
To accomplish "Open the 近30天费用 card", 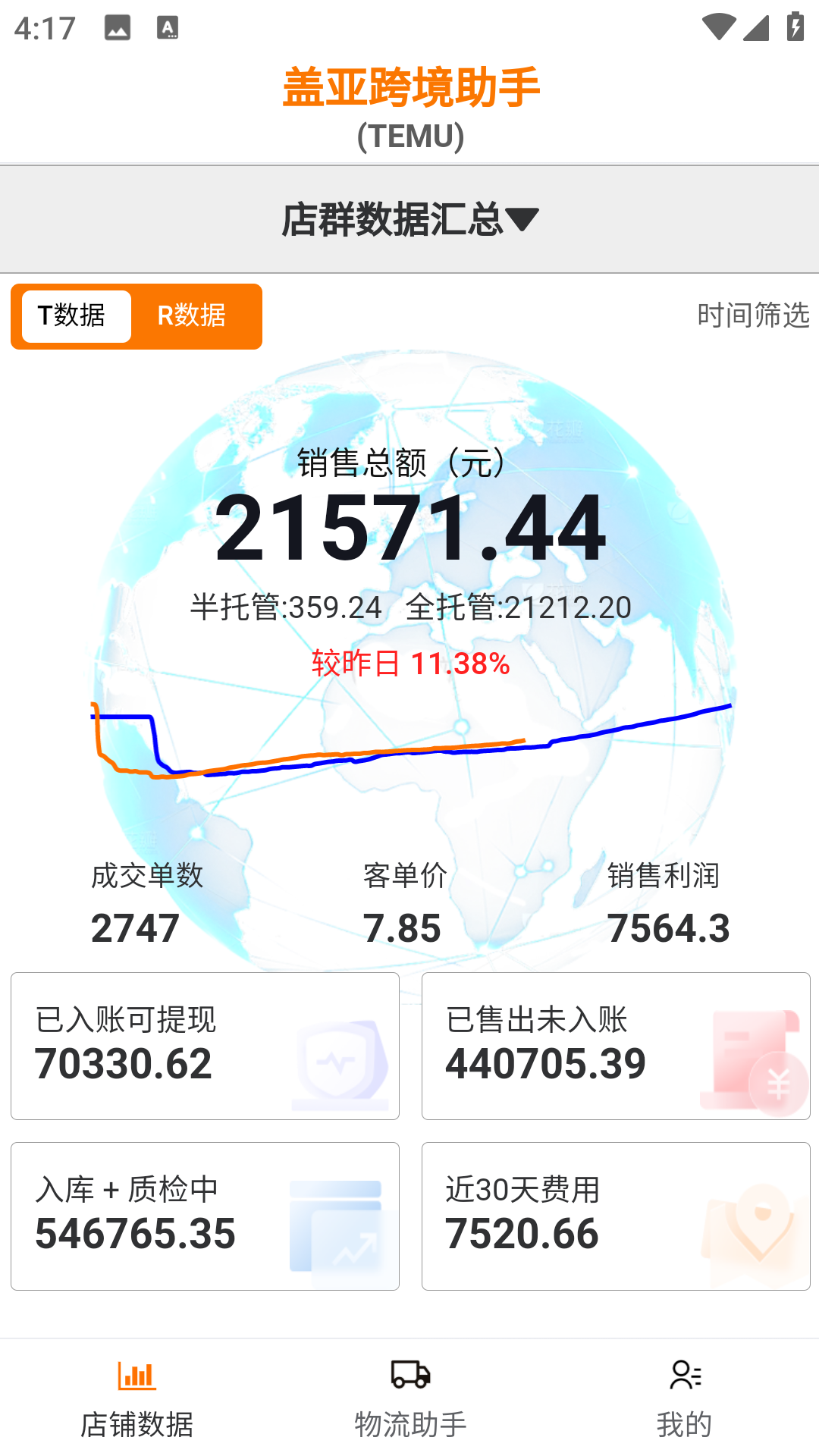I will (616, 1216).
